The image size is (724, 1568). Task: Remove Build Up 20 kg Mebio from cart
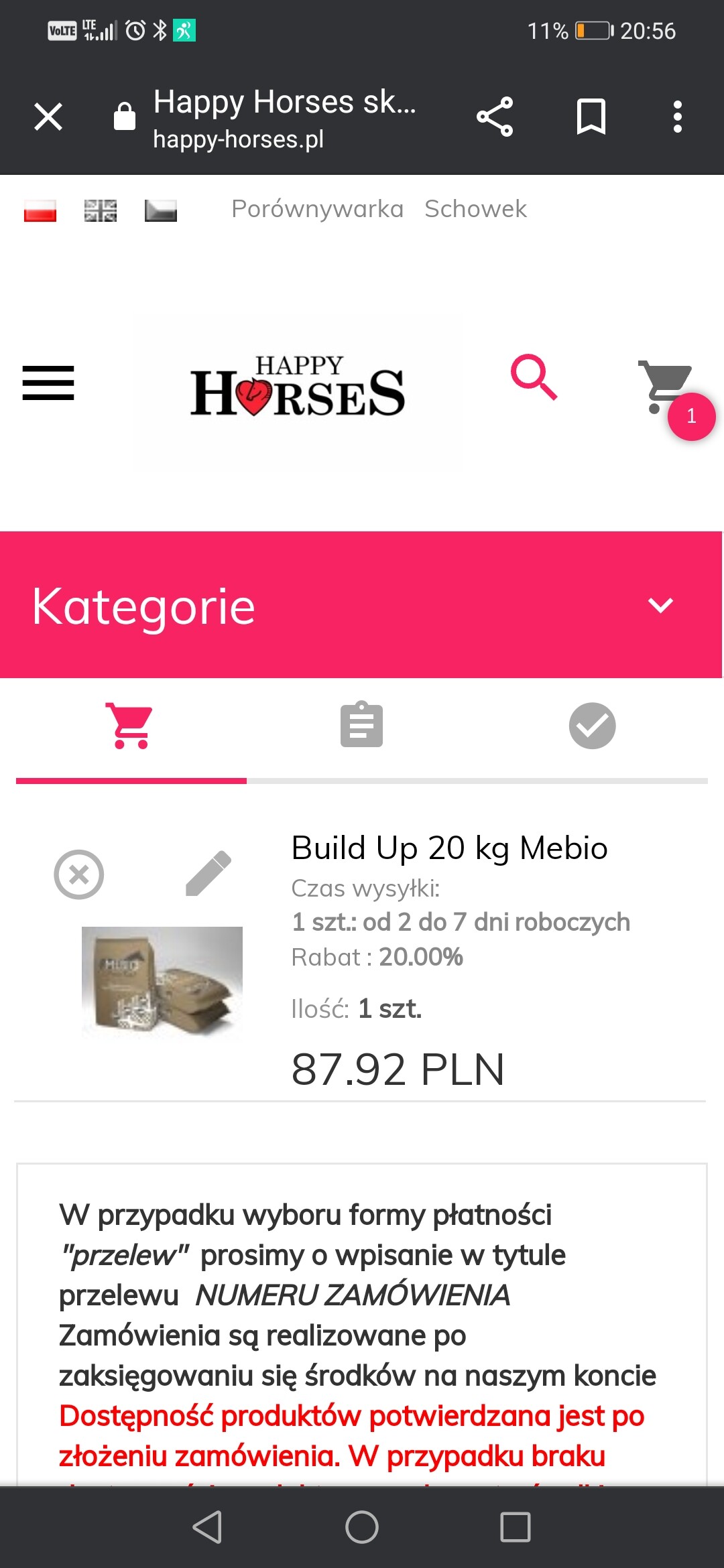pos(79,874)
